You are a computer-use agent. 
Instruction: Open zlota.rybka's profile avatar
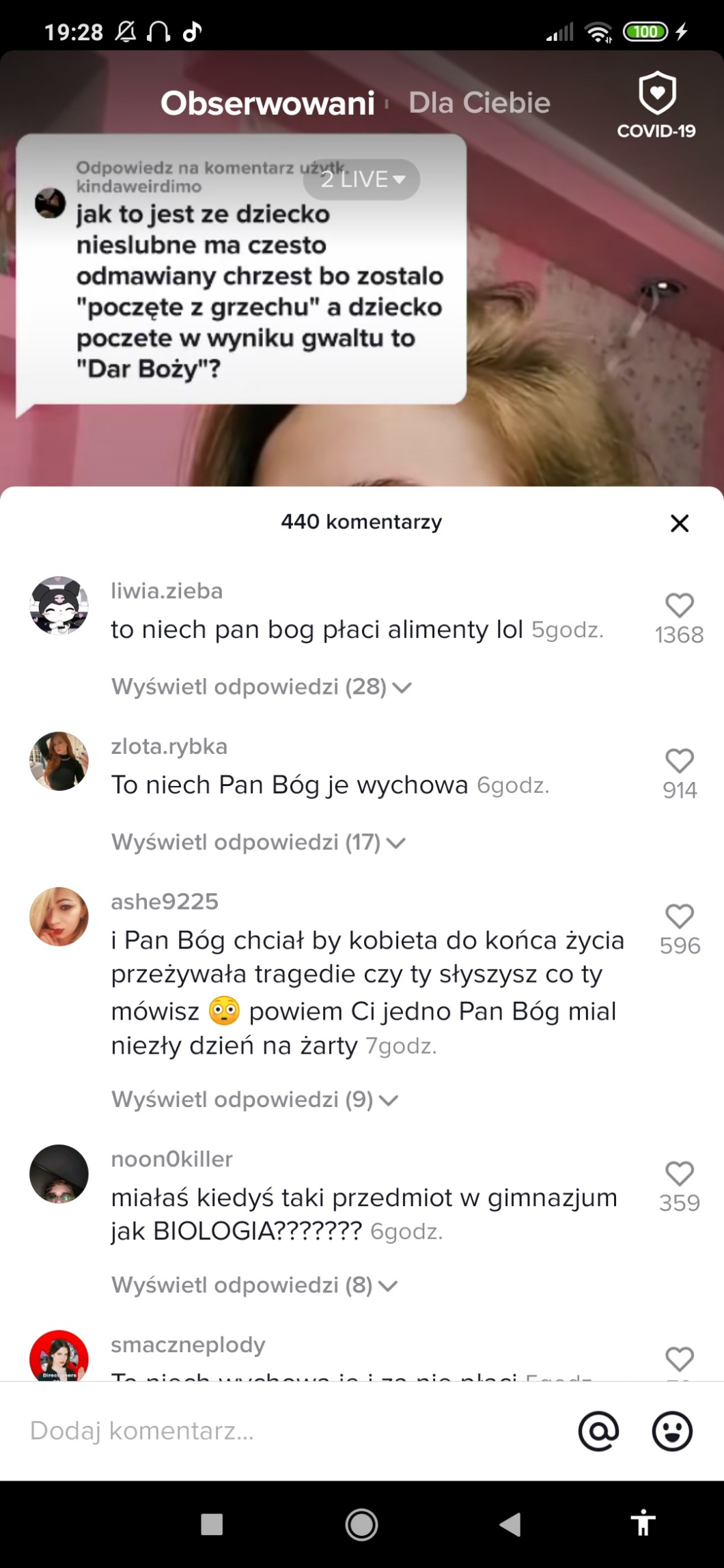(x=59, y=761)
